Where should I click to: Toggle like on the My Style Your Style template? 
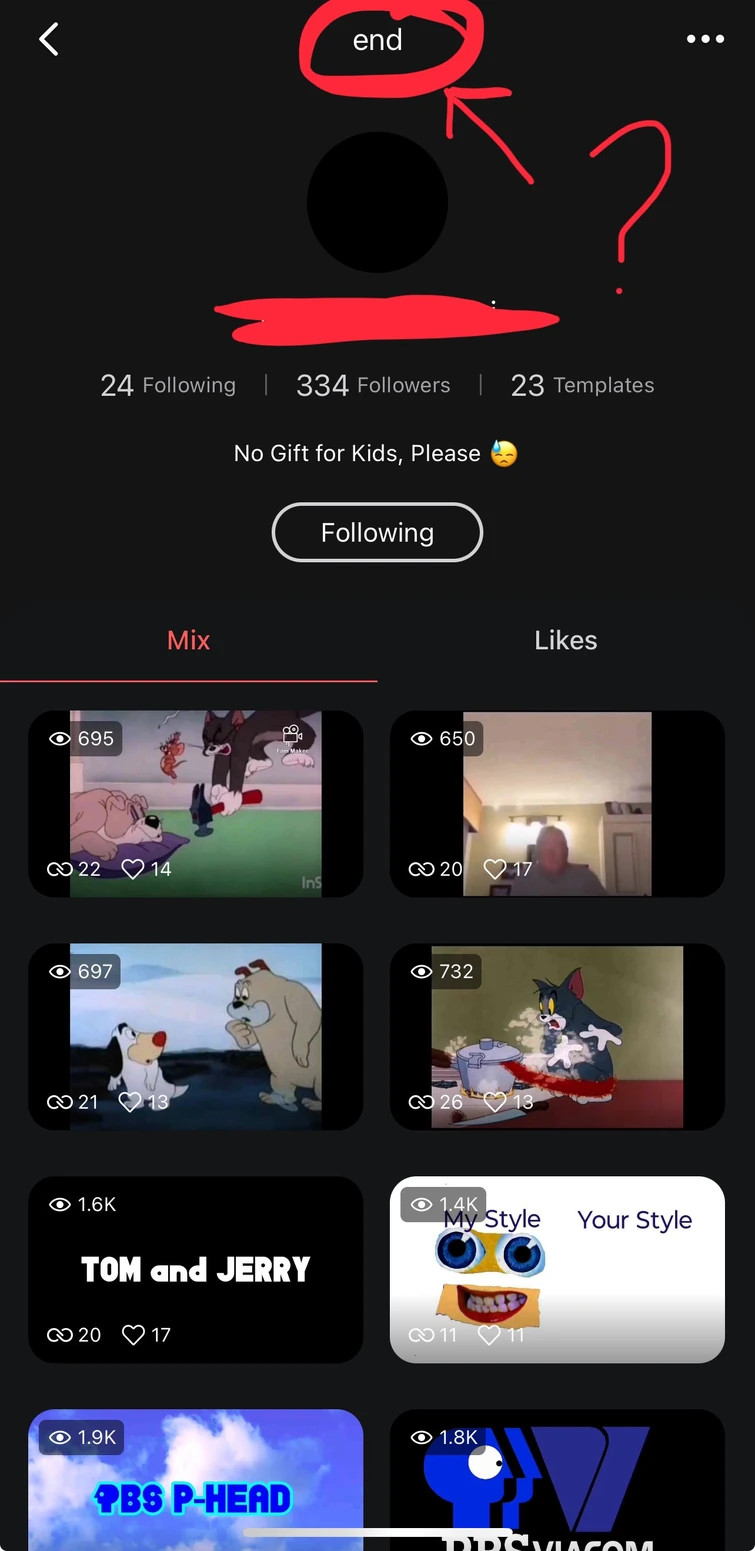pos(487,1335)
